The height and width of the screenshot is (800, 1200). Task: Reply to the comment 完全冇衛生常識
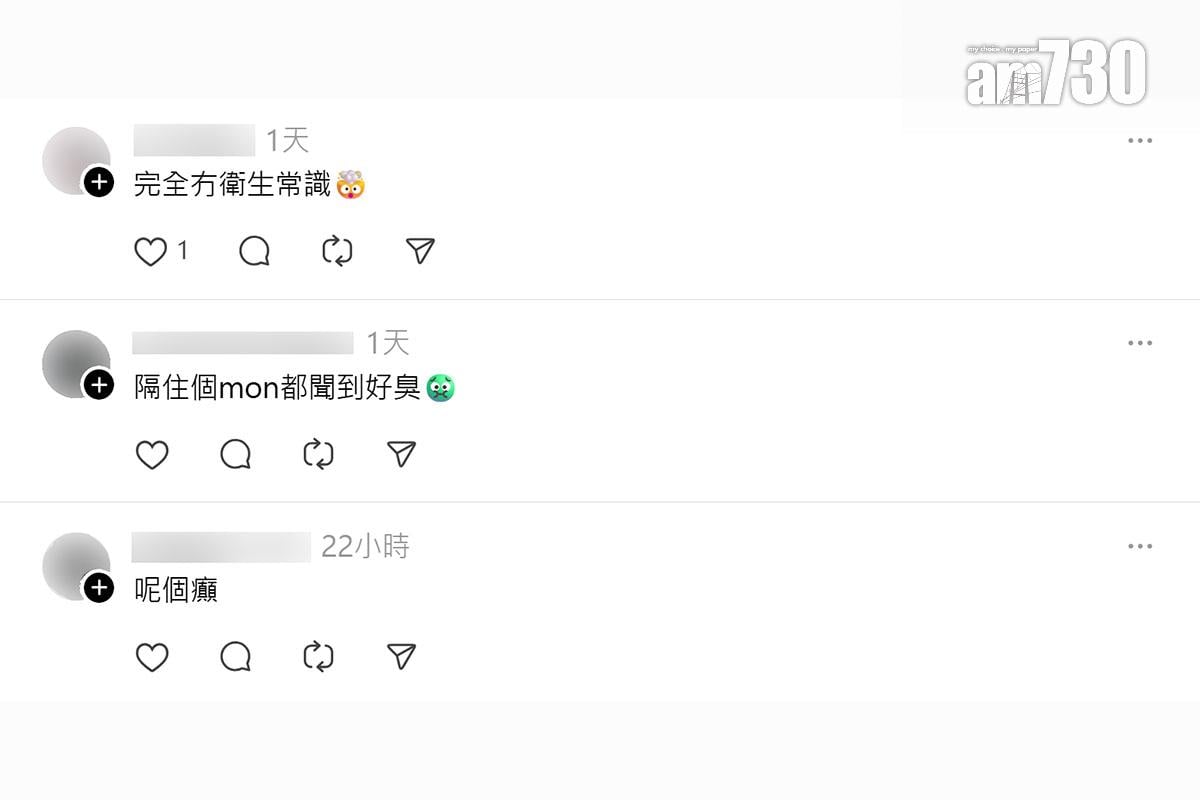point(255,252)
